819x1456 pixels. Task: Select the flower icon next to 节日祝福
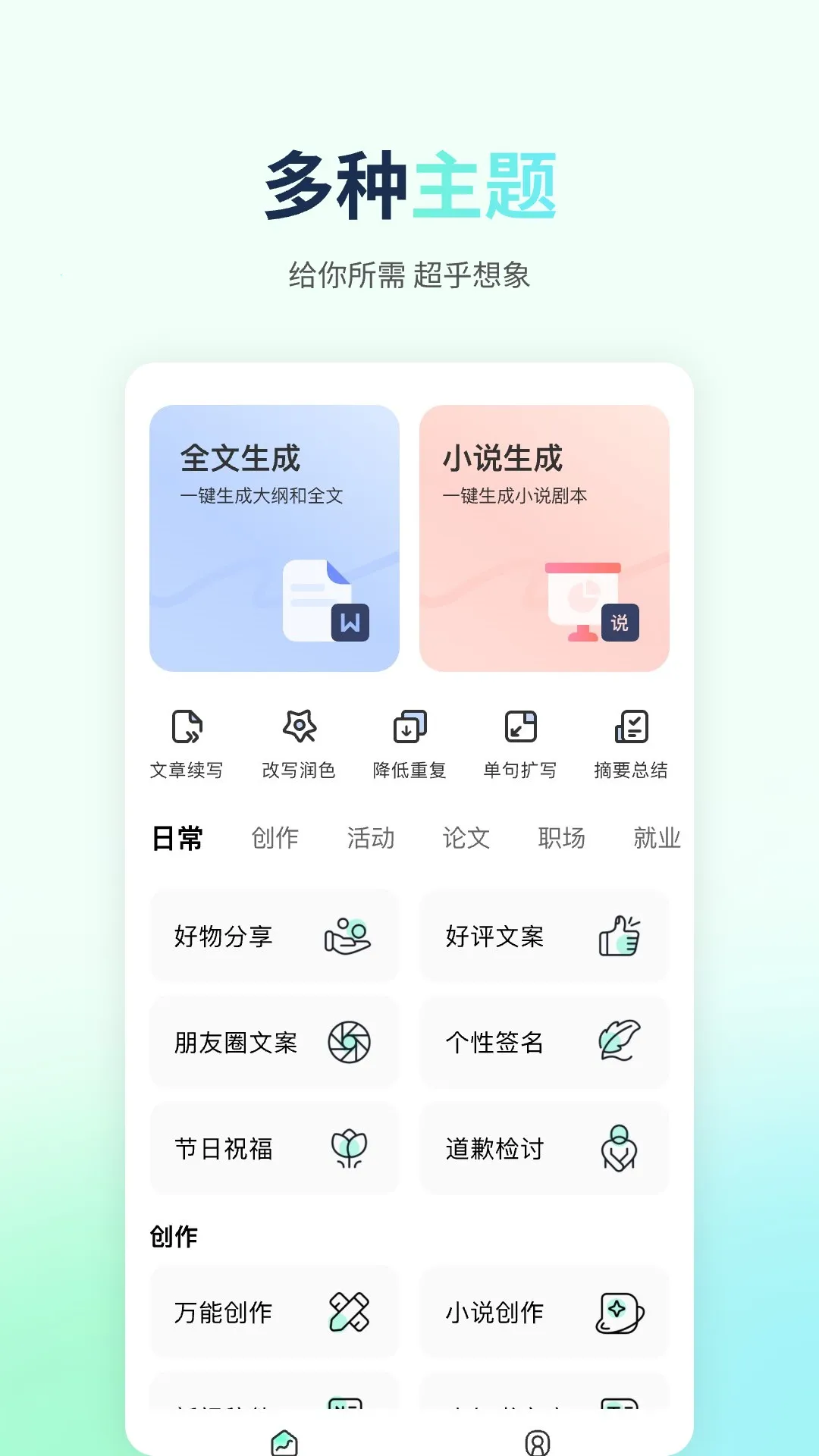347,1148
